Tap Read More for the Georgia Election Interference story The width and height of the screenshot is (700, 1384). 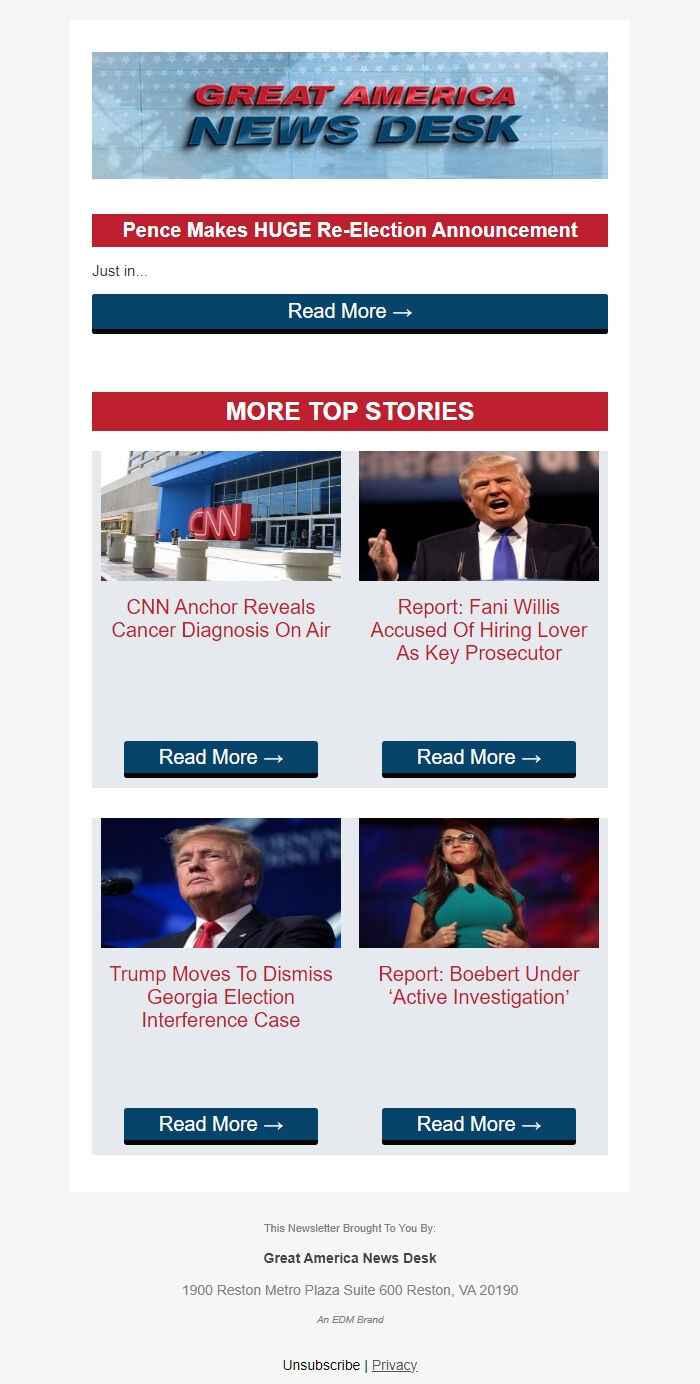(x=221, y=1125)
